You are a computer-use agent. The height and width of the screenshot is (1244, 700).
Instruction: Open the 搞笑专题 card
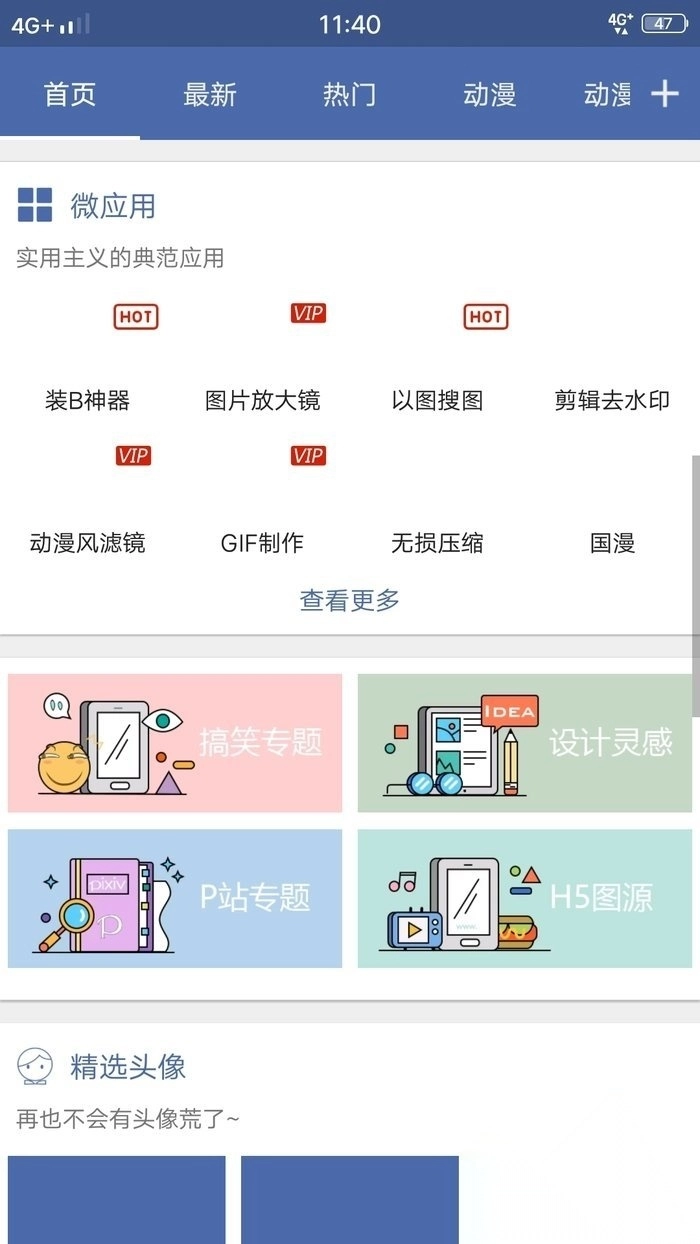(175, 743)
